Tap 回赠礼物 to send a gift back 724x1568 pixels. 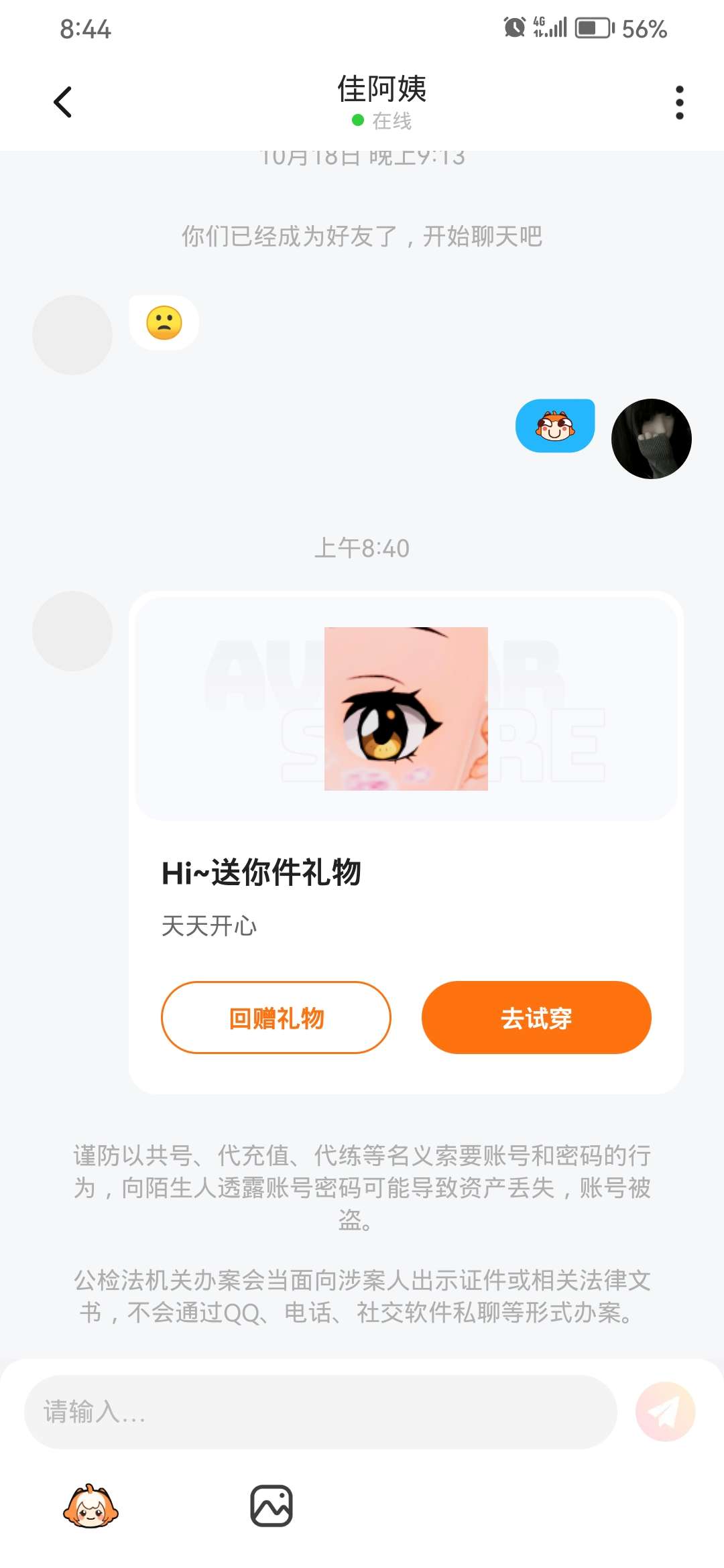point(276,1017)
